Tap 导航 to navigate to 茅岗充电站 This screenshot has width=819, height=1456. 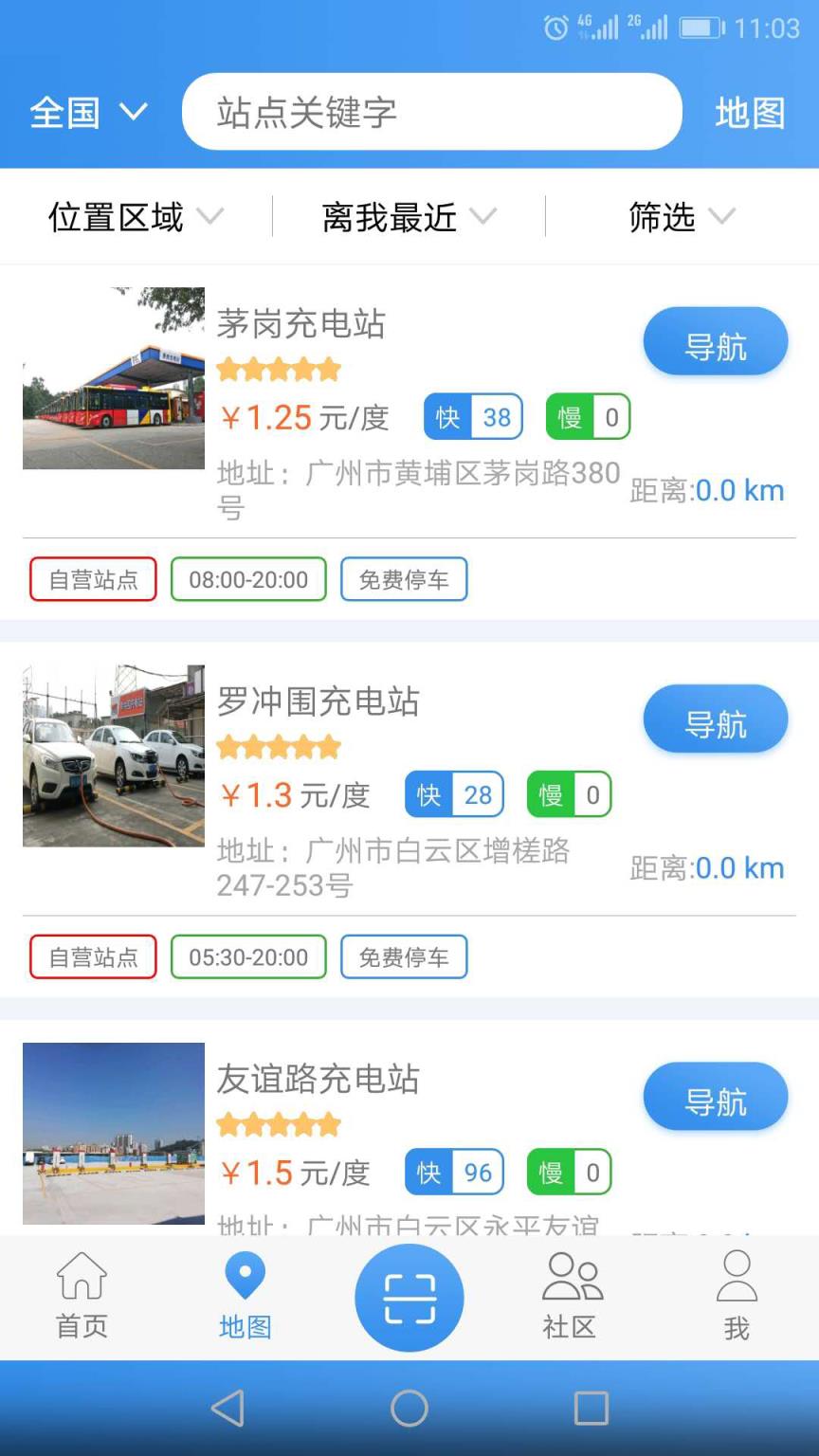[716, 341]
